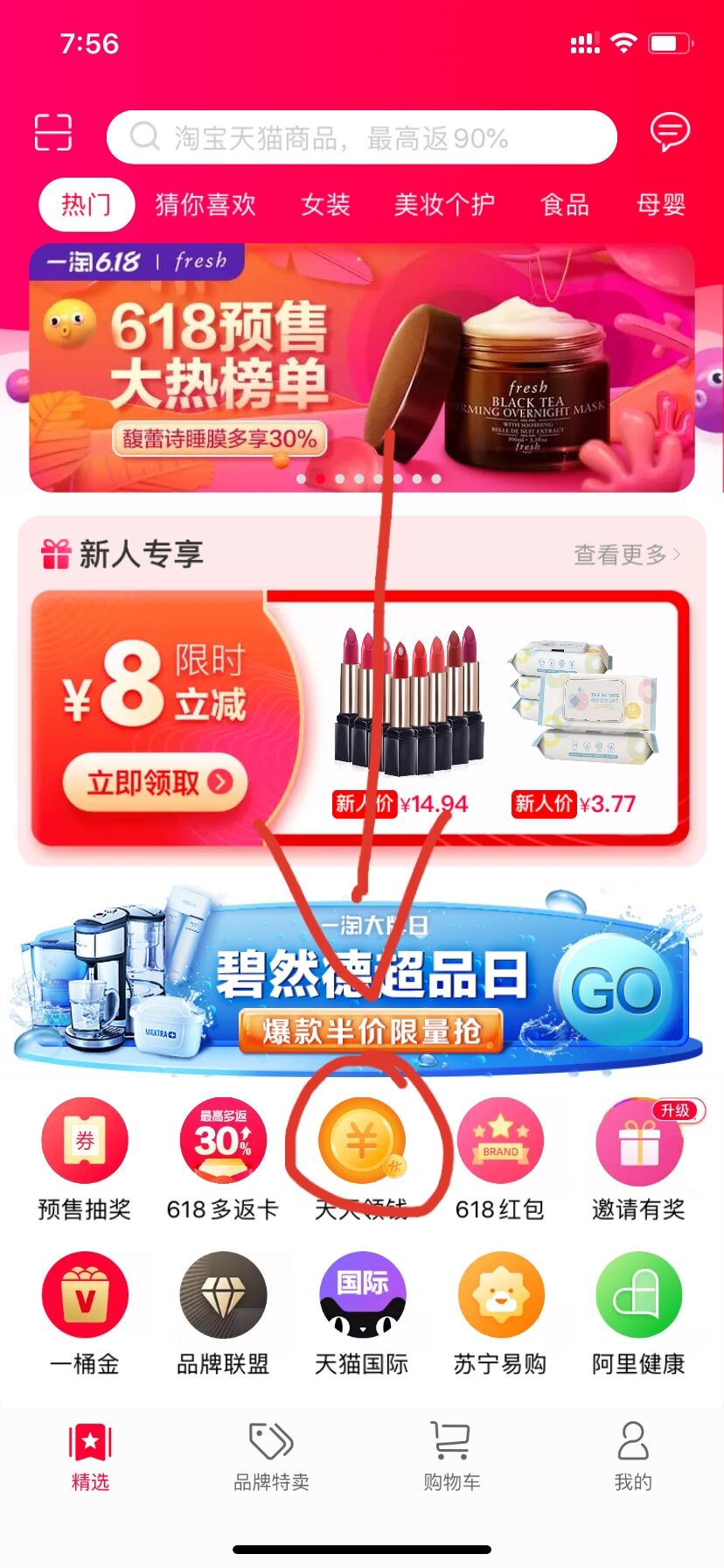The image size is (724, 1568).
Task: Open 预售抽奖 shortcut
Action: (85, 1157)
